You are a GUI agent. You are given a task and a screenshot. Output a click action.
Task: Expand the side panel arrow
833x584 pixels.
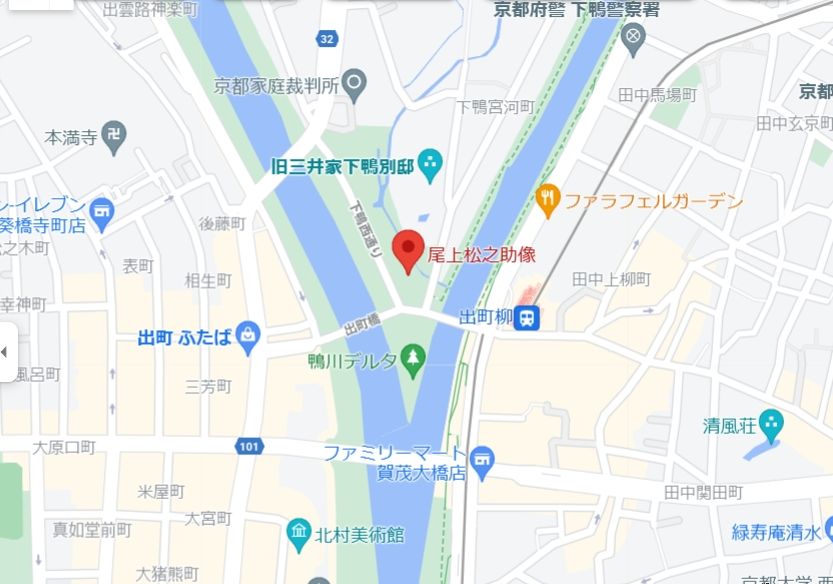(x=5, y=352)
